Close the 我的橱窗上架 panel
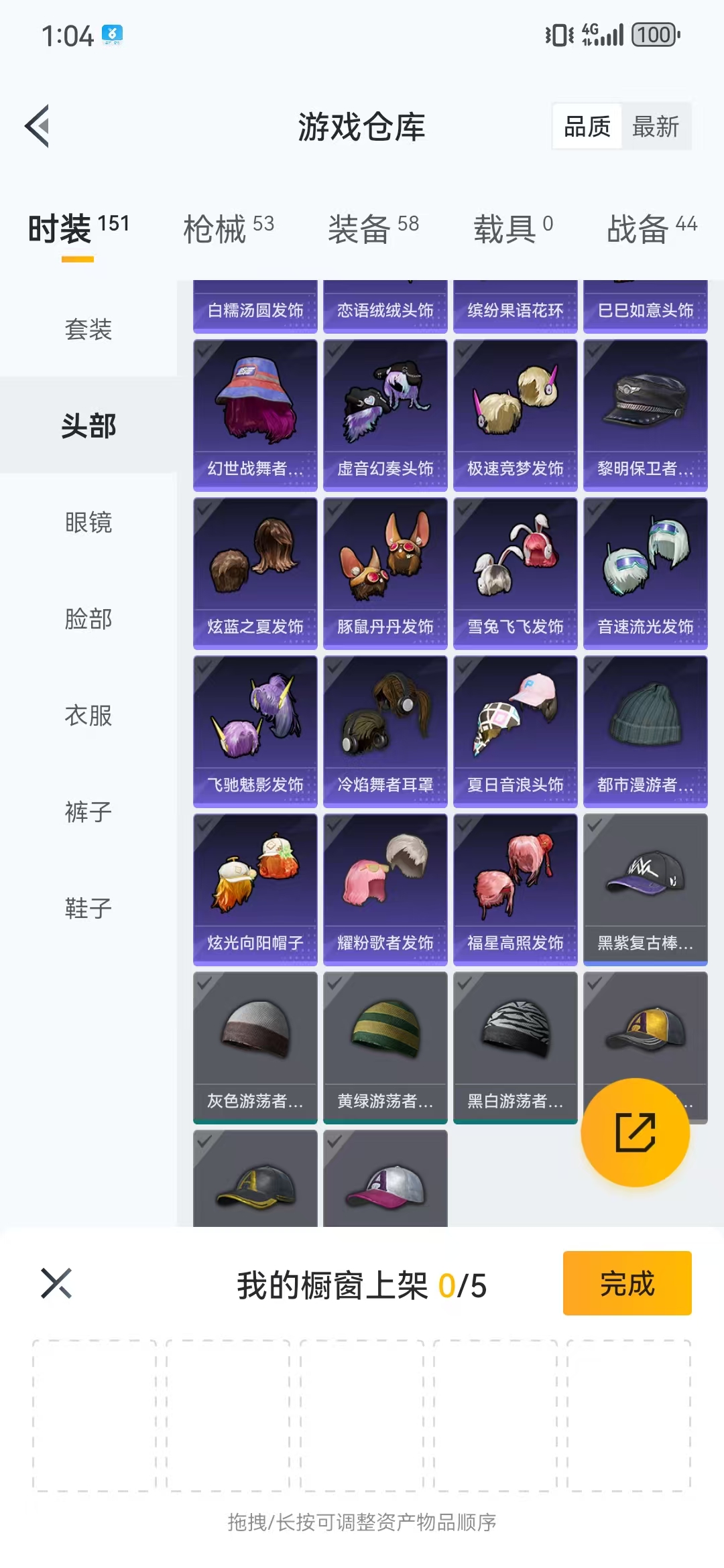This screenshot has width=724, height=1568. (x=56, y=1283)
